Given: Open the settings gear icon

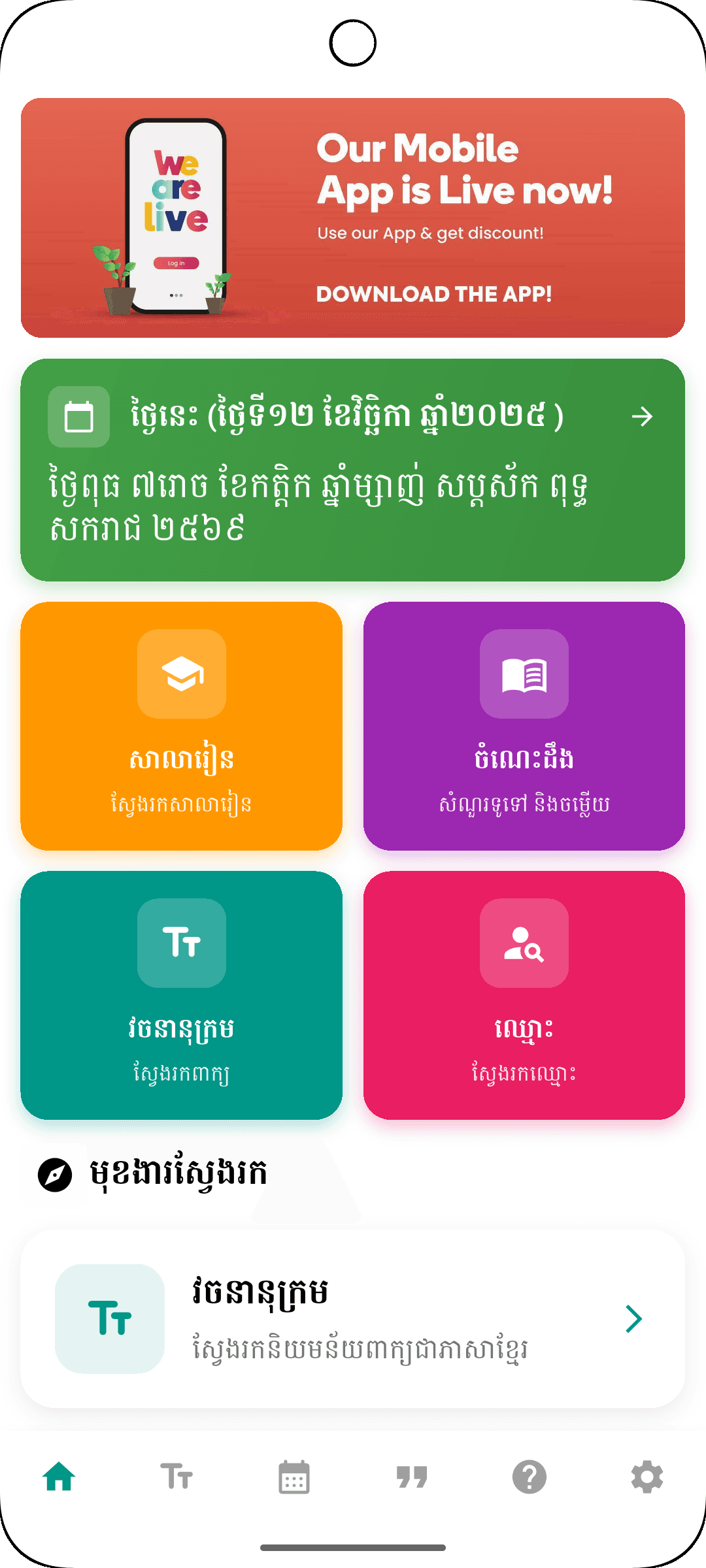Looking at the screenshot, I should click(647, 1475).
